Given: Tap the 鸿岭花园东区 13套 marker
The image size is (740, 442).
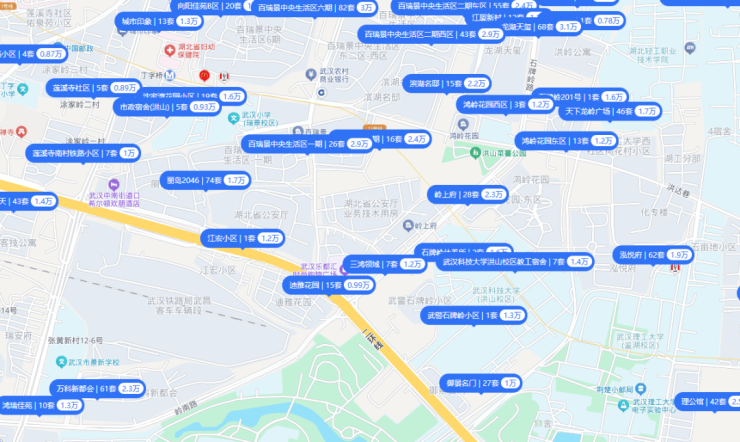Looking at the screenshot, I should 565,141.
